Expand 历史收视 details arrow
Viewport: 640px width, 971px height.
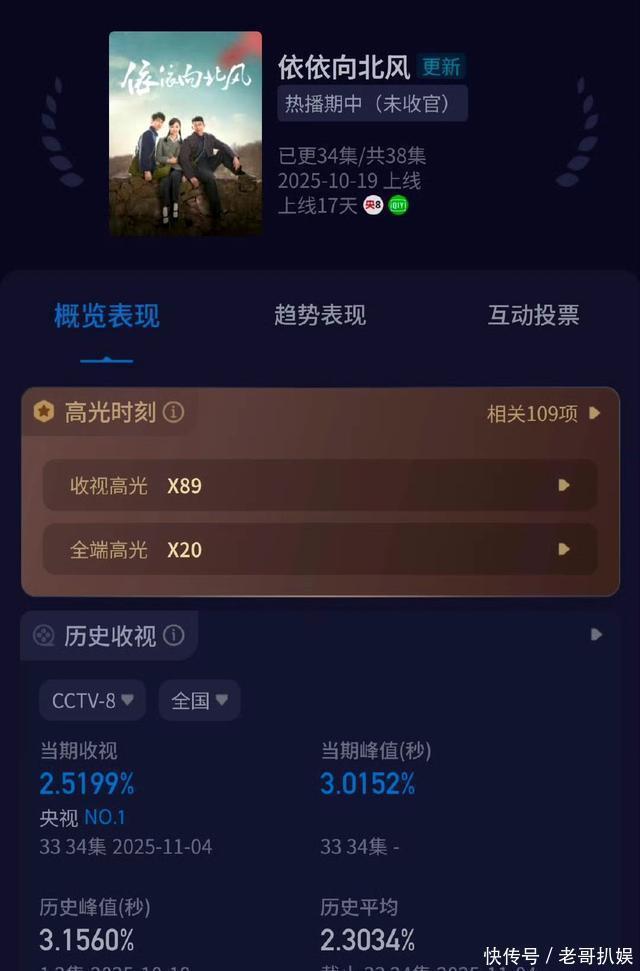[x=596, y=634]
